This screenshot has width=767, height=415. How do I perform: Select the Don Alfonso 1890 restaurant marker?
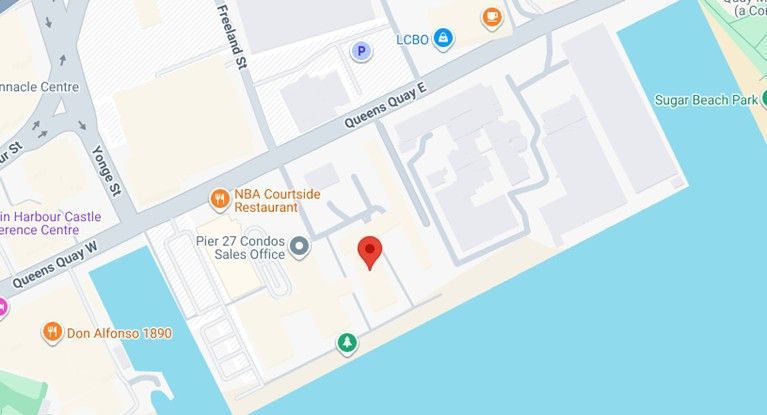(52, 332)
